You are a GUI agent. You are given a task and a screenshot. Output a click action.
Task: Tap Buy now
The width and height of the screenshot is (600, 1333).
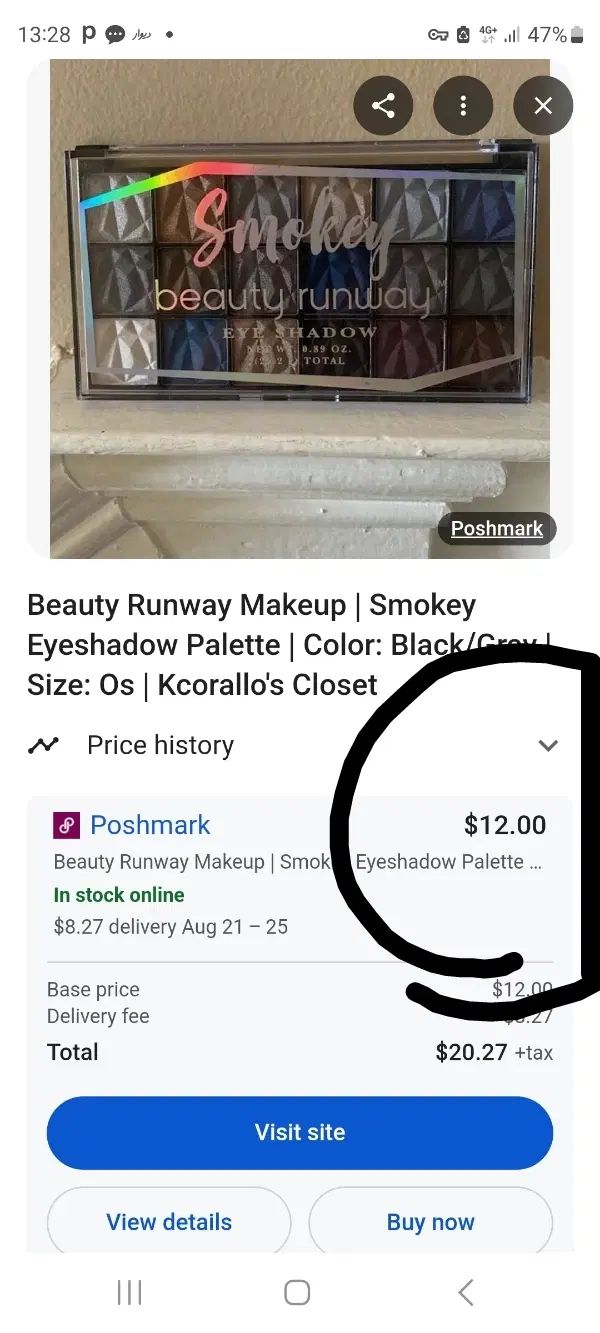point(430,1222)
